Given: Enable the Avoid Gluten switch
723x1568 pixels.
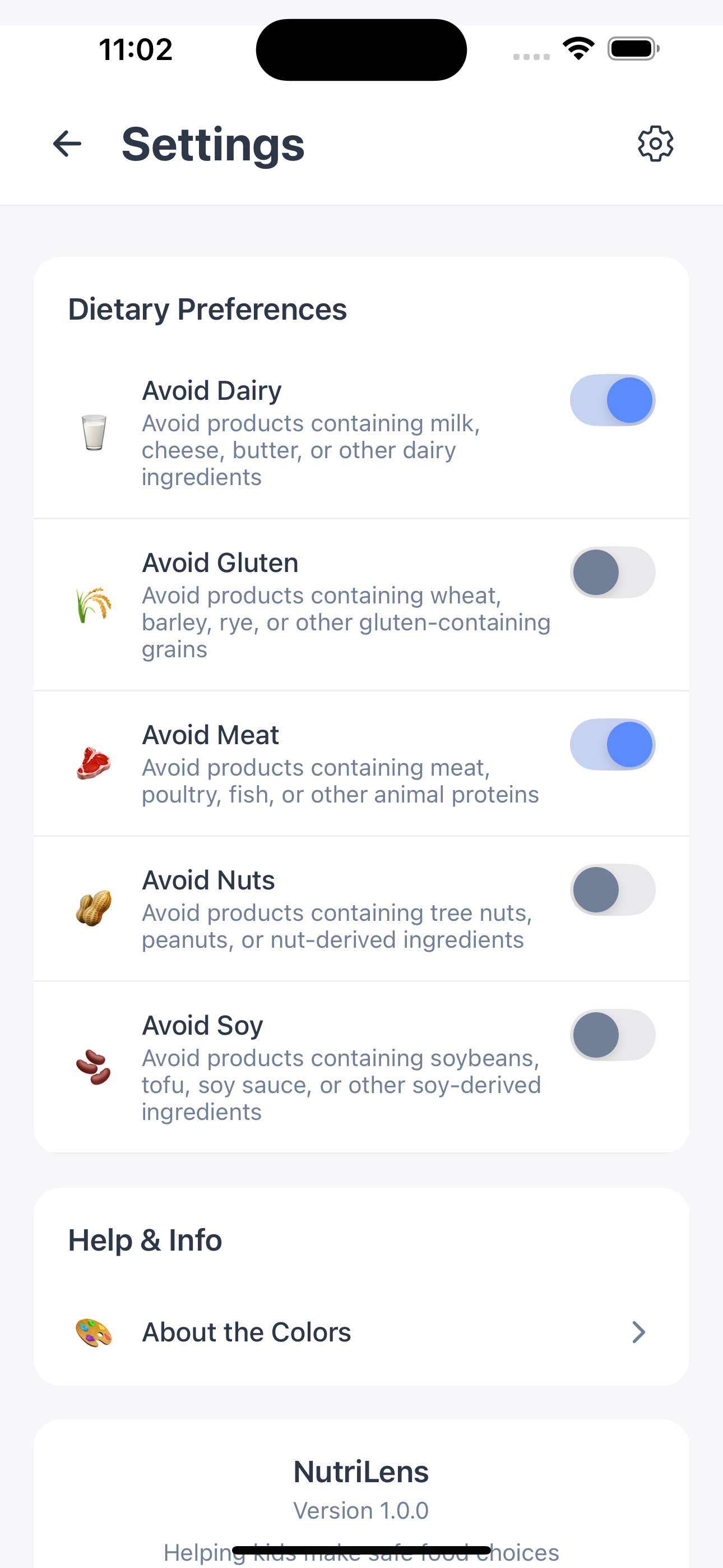Looking at the screenshot, I should [x=612, y=572].
